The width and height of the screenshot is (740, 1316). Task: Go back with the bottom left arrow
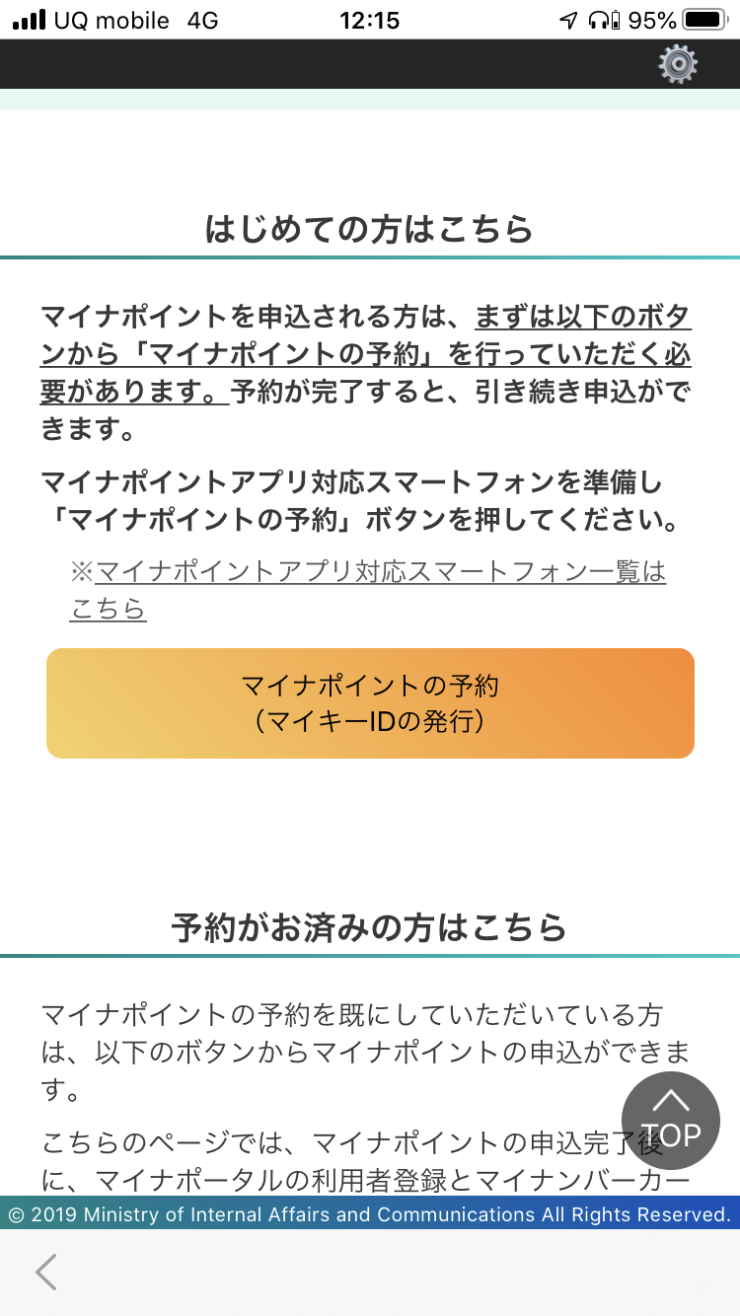click(46, 1272)
